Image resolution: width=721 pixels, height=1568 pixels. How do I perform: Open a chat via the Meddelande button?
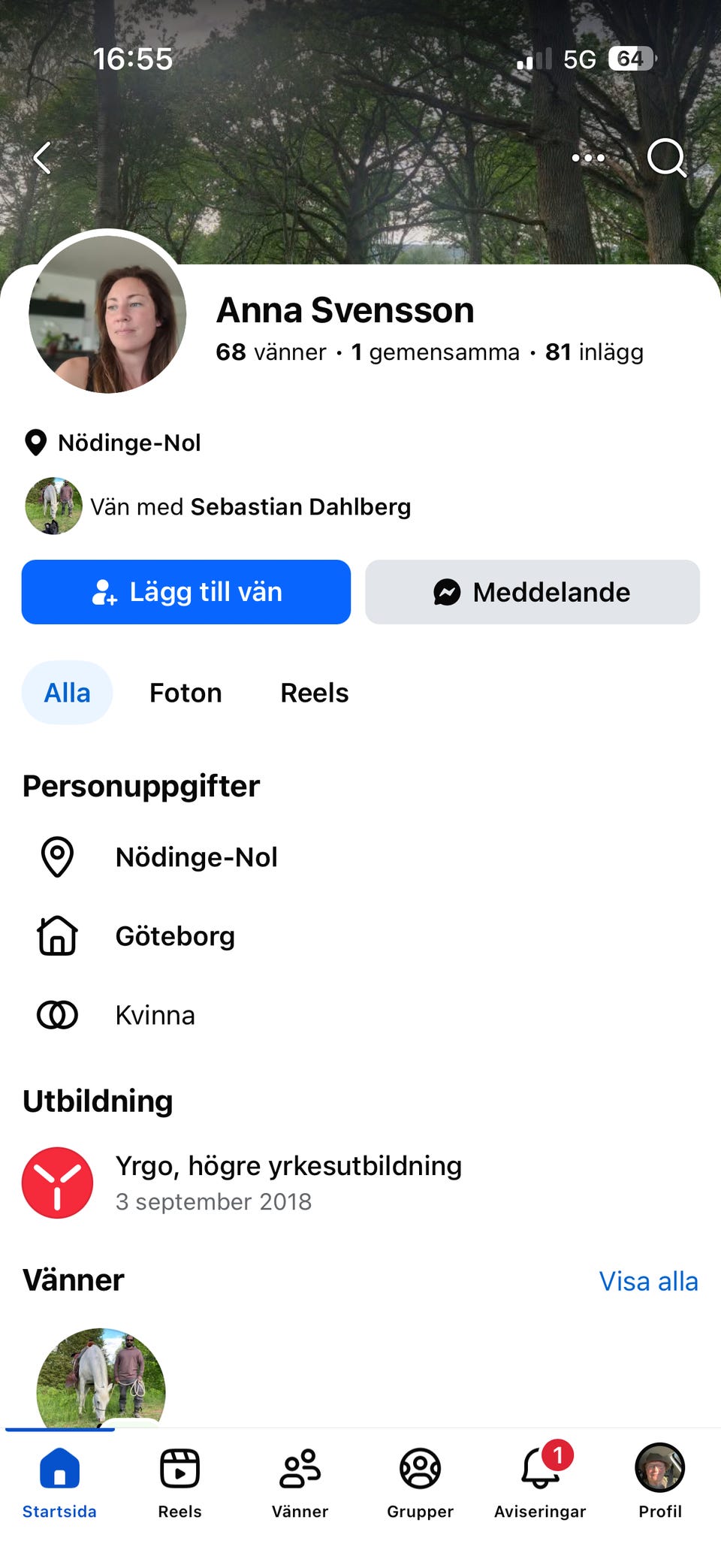pos(532,592)
